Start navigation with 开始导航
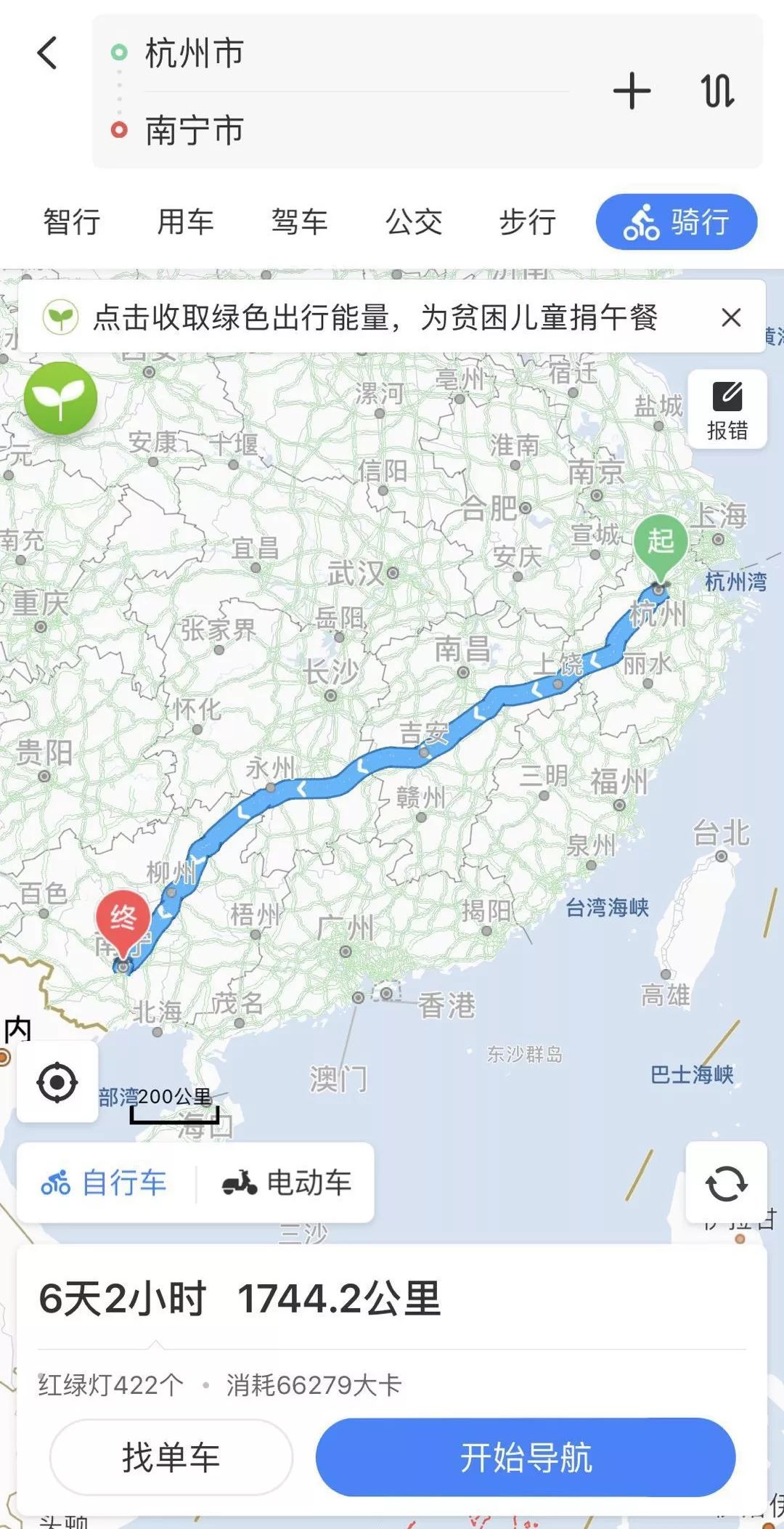Image resolution: width=784 pixels, height=1529 pixels. coord(526,1457)
